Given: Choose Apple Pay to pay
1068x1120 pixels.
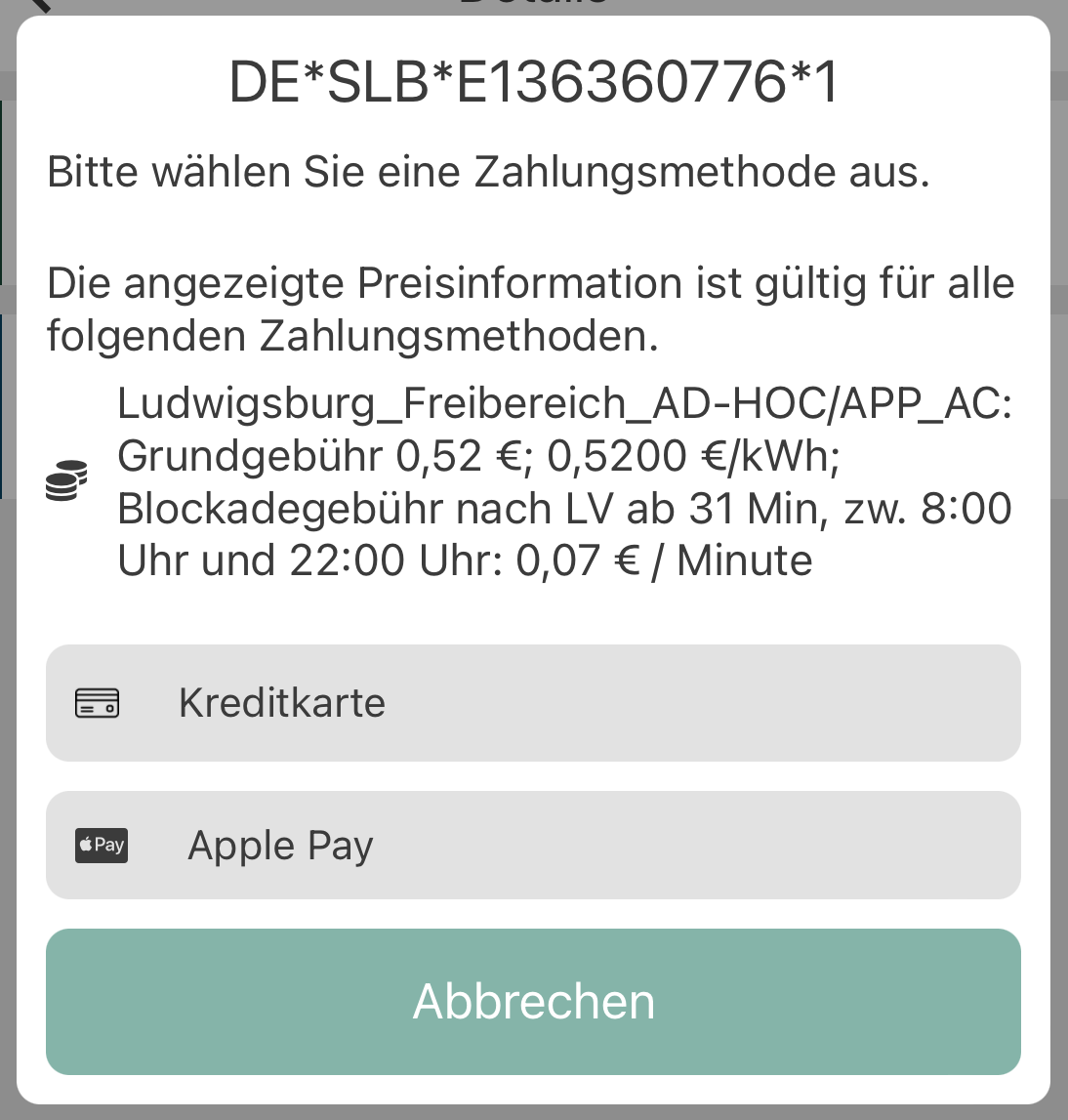Looking at the screenshot, I should 533,846.
